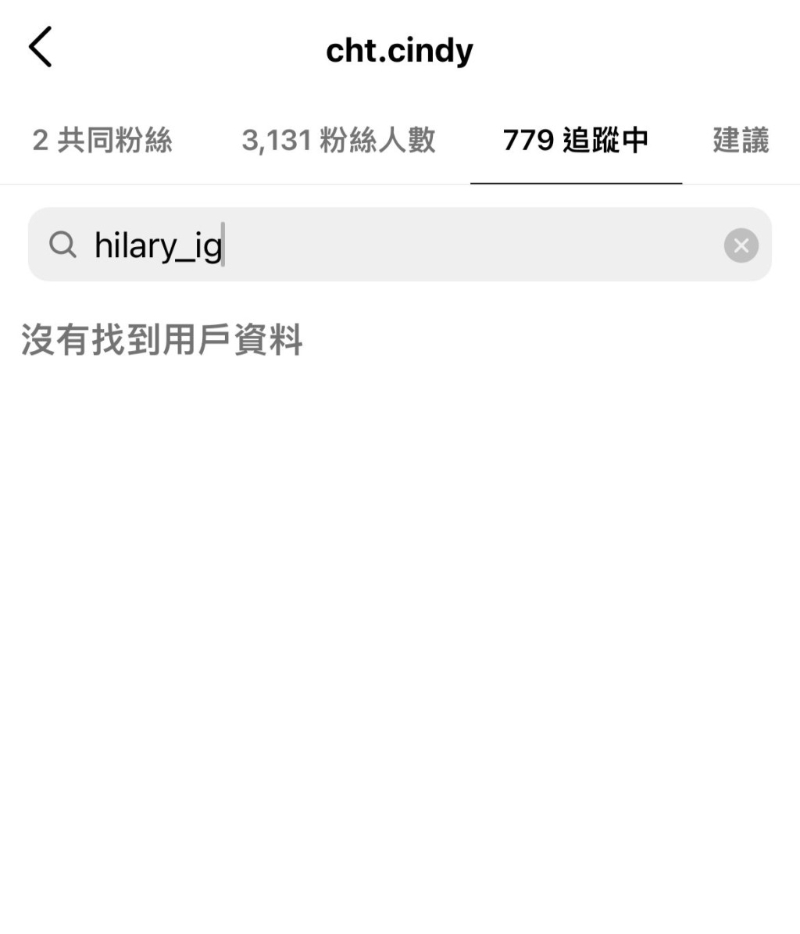
Task: Tap the circular X to clear search text
Action: click(739, 245)
